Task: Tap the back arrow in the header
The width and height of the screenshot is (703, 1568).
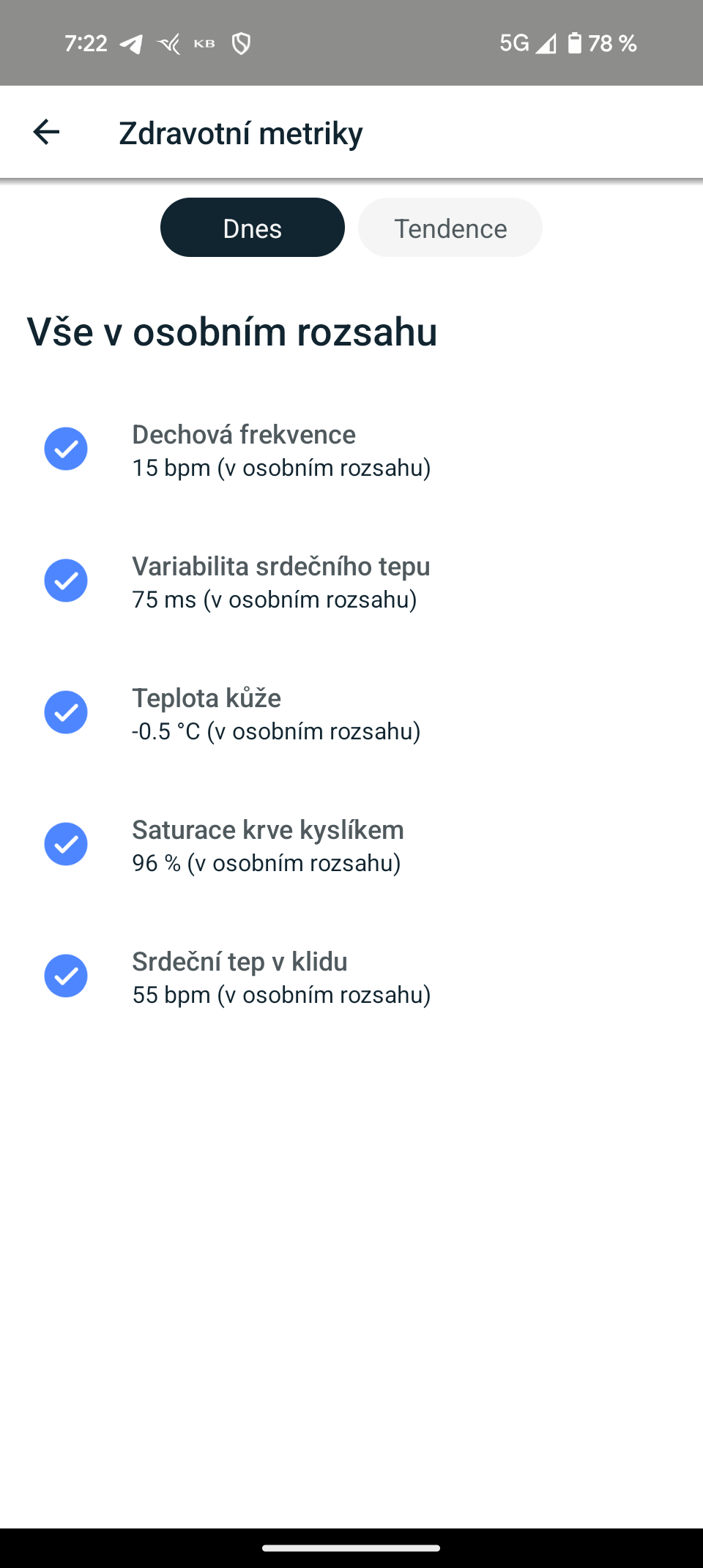Action: (45, 132)
